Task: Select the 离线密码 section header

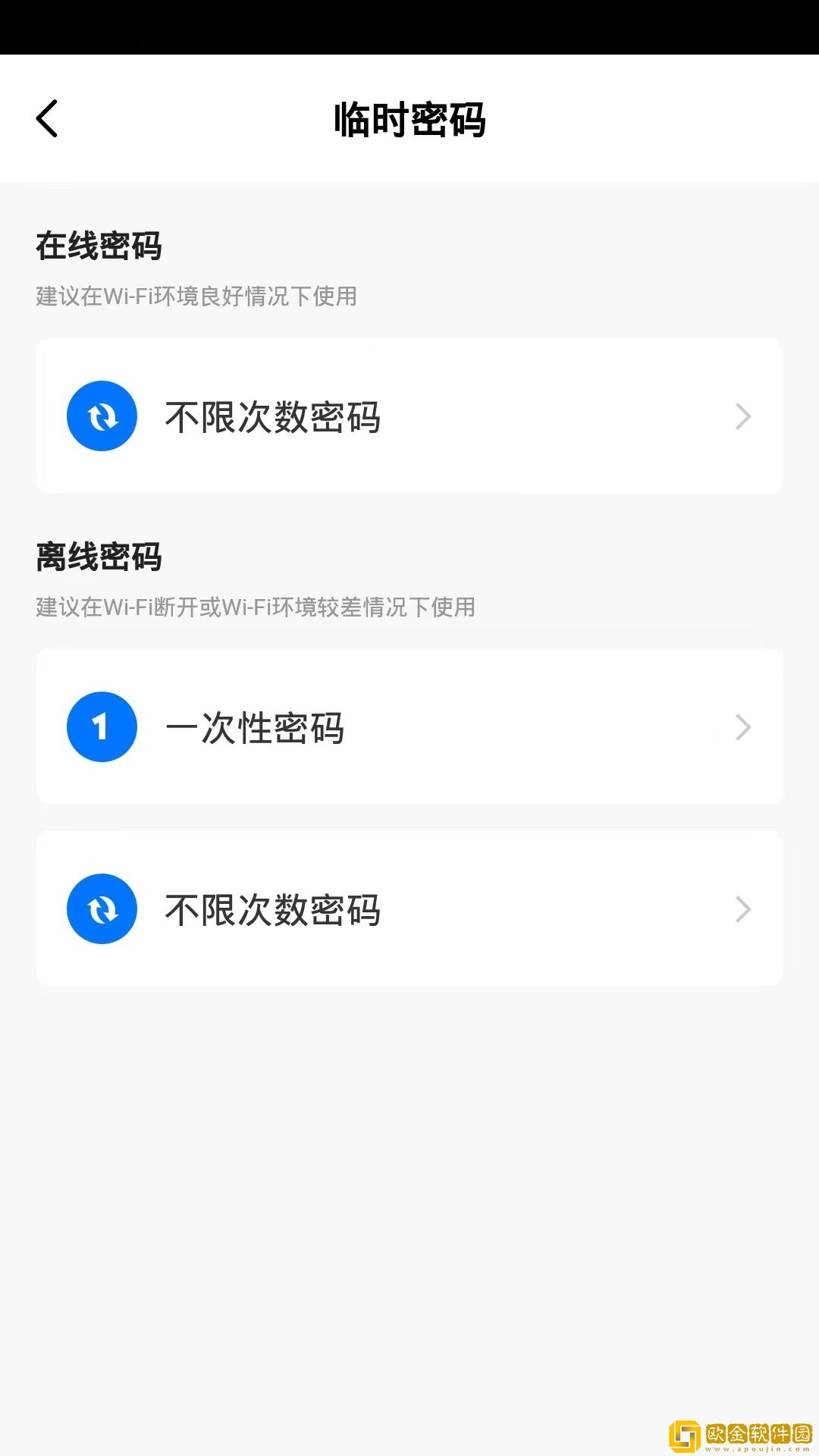Action: [x=99, y=556]
